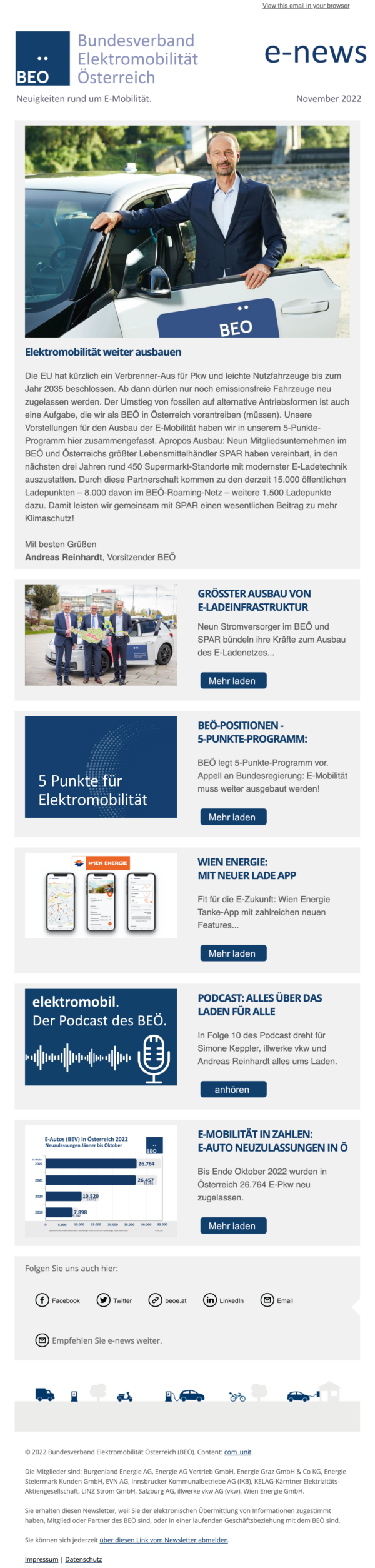Viewport: 375px width, 1568px height.
Task: Tap 'Mehr laden' for E-Auto Neuzulassungen
Action: pos(233,1225)
